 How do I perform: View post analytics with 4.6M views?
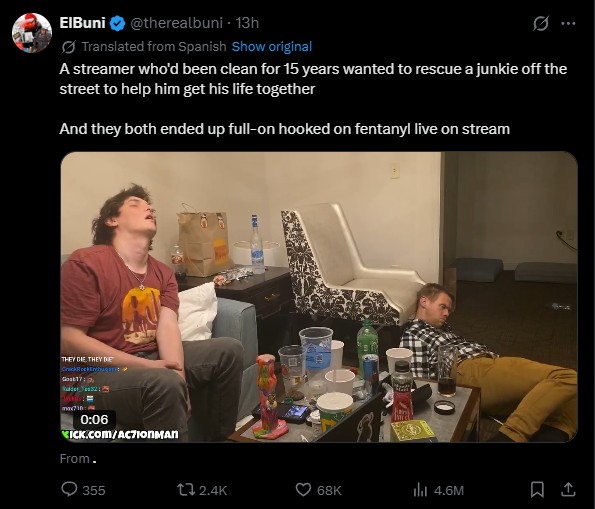[x=438, y=490]
